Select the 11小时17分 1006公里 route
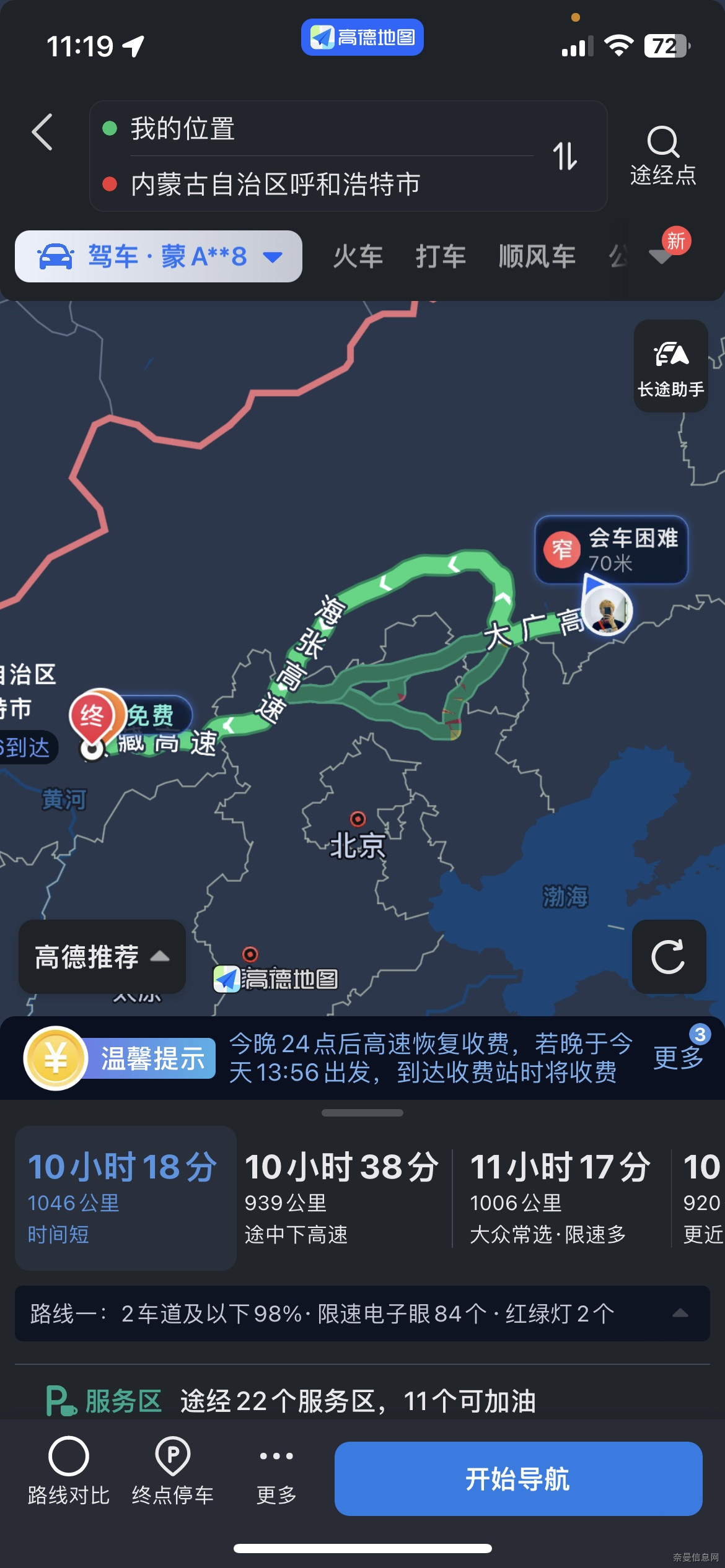This screenshot has height=1568, width=725. [560, 1196]
